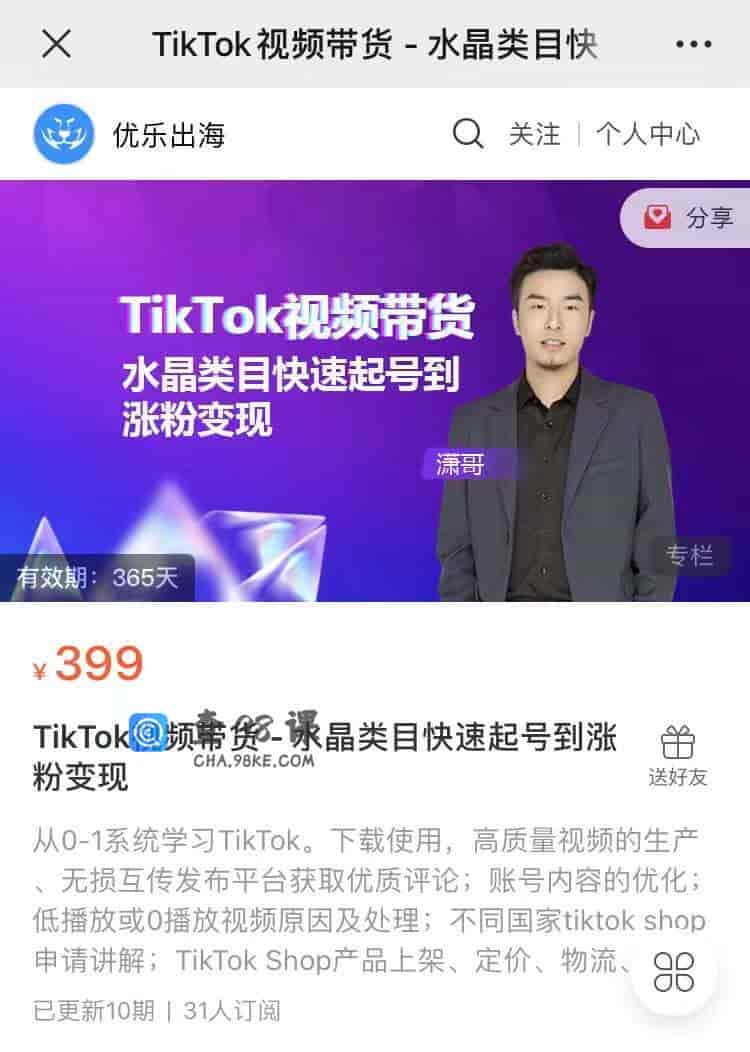
Task: Tap 已更新10期 update count
Action: pos(95,1011)
